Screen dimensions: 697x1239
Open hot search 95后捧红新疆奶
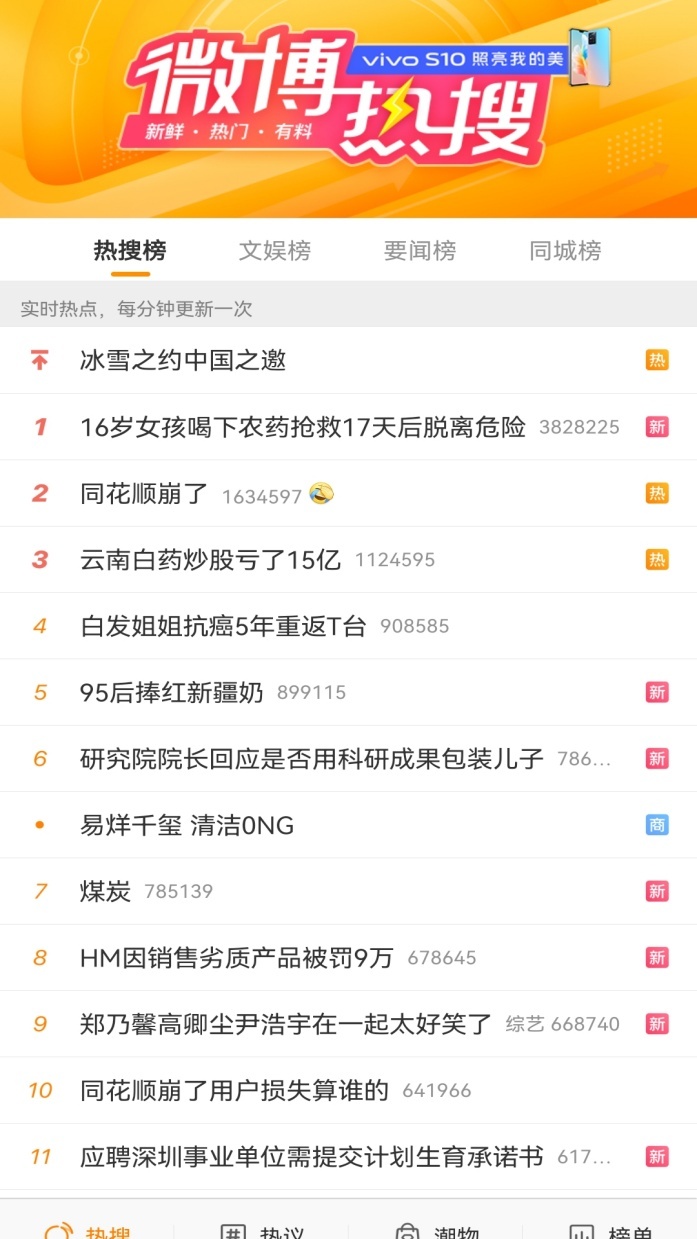171,692
